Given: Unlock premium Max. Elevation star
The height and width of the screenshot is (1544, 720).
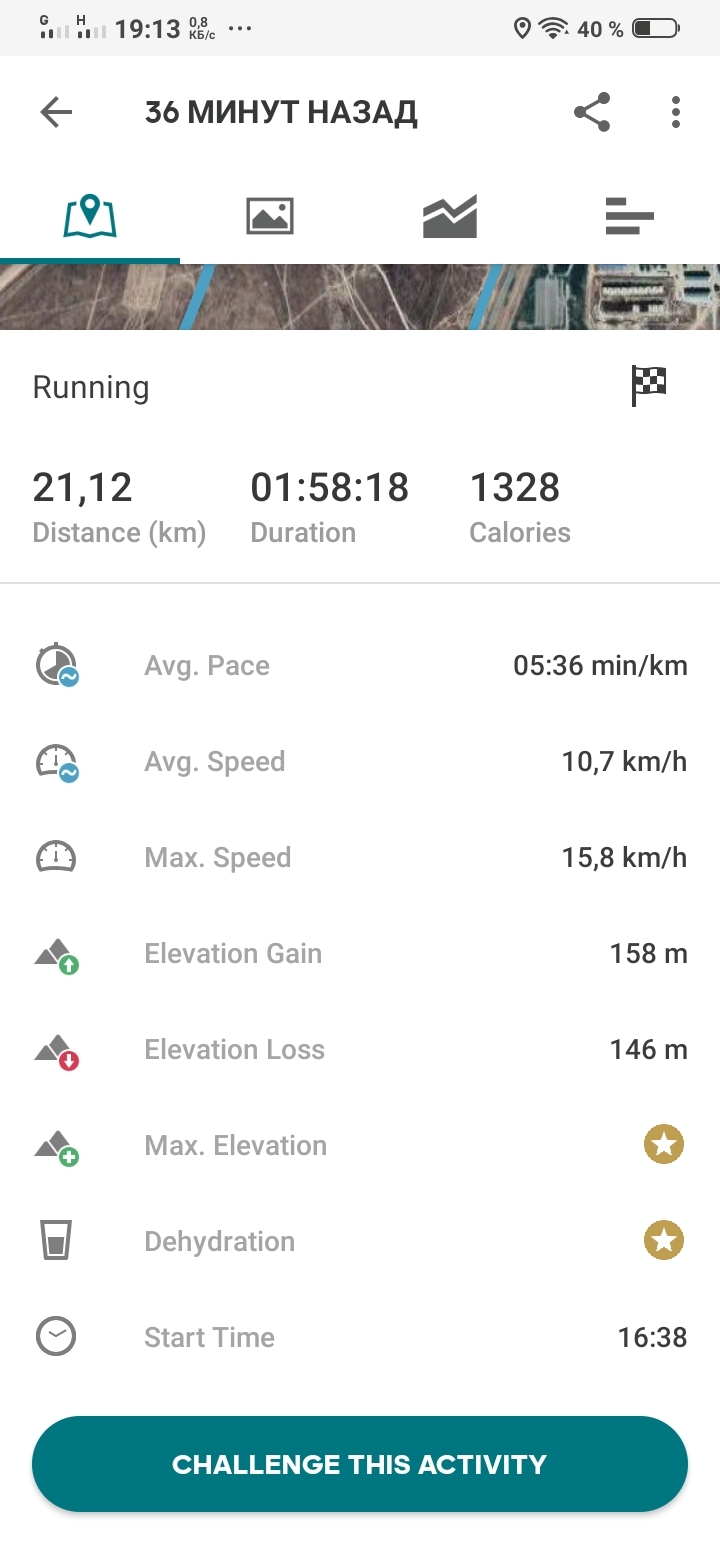Looking at the screenshot, I should pyautogui.click(x=663, y=1145).
